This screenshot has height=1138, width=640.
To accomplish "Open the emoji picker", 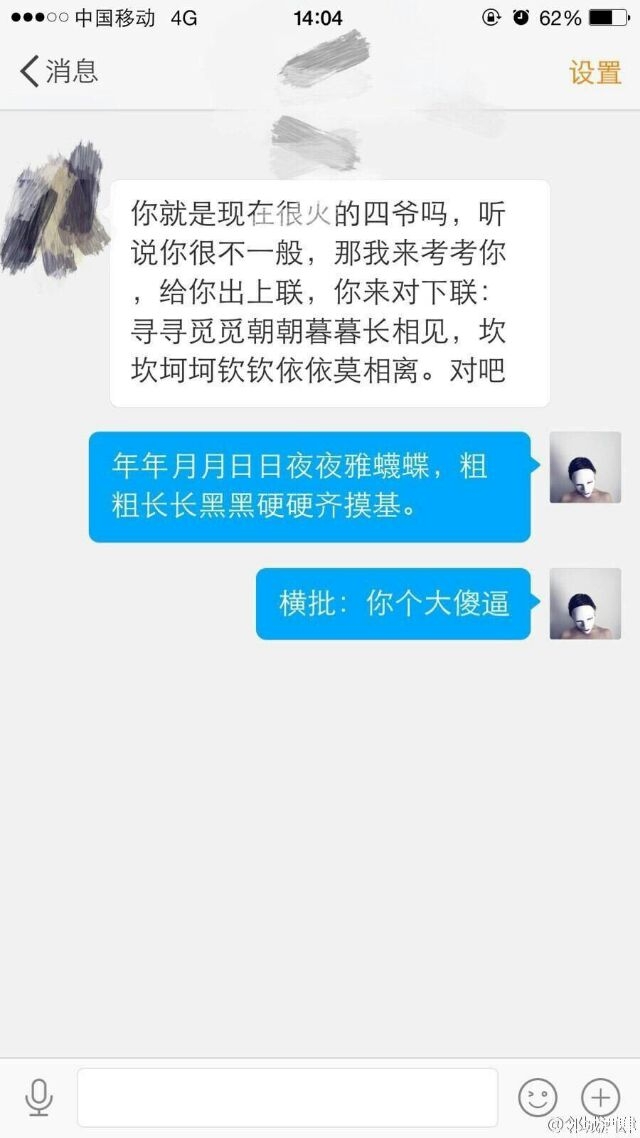I will point(538,1097).
